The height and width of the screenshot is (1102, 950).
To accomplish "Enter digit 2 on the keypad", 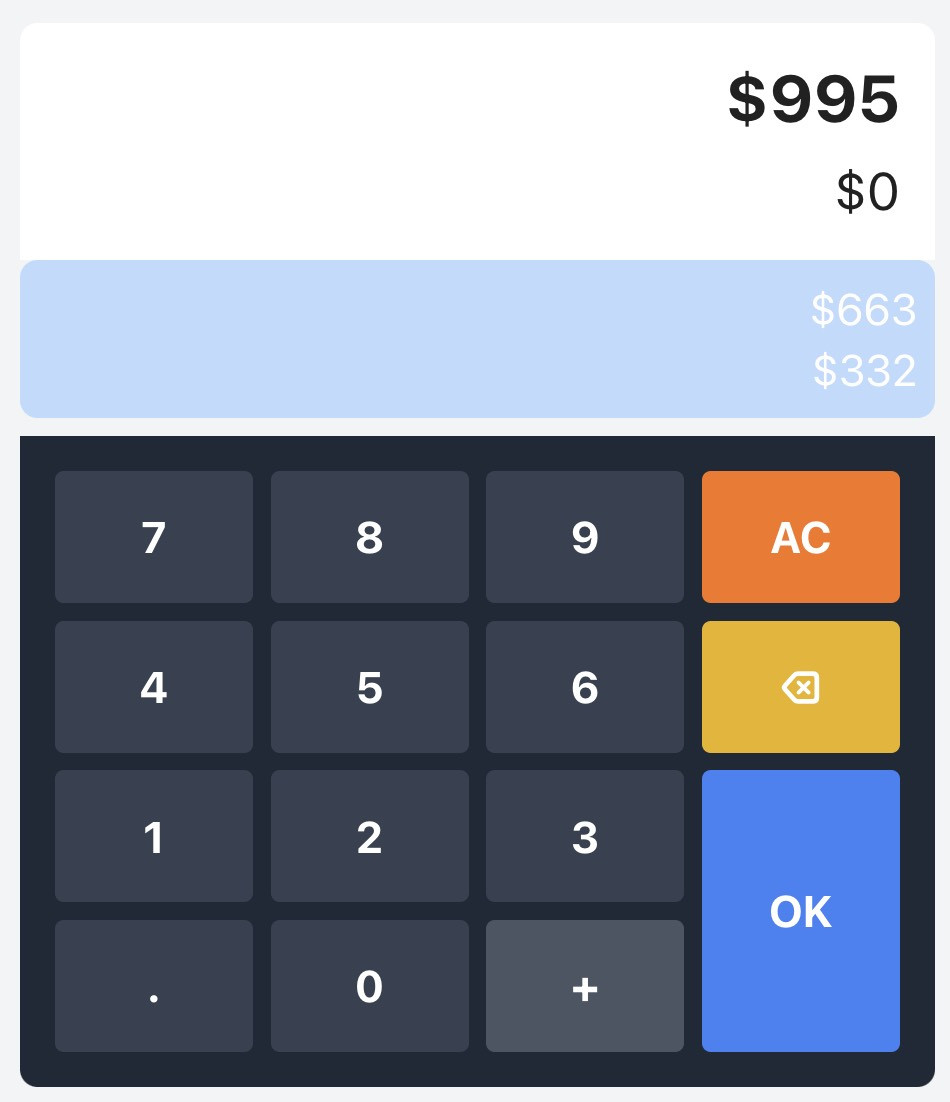I will point(369,836).
